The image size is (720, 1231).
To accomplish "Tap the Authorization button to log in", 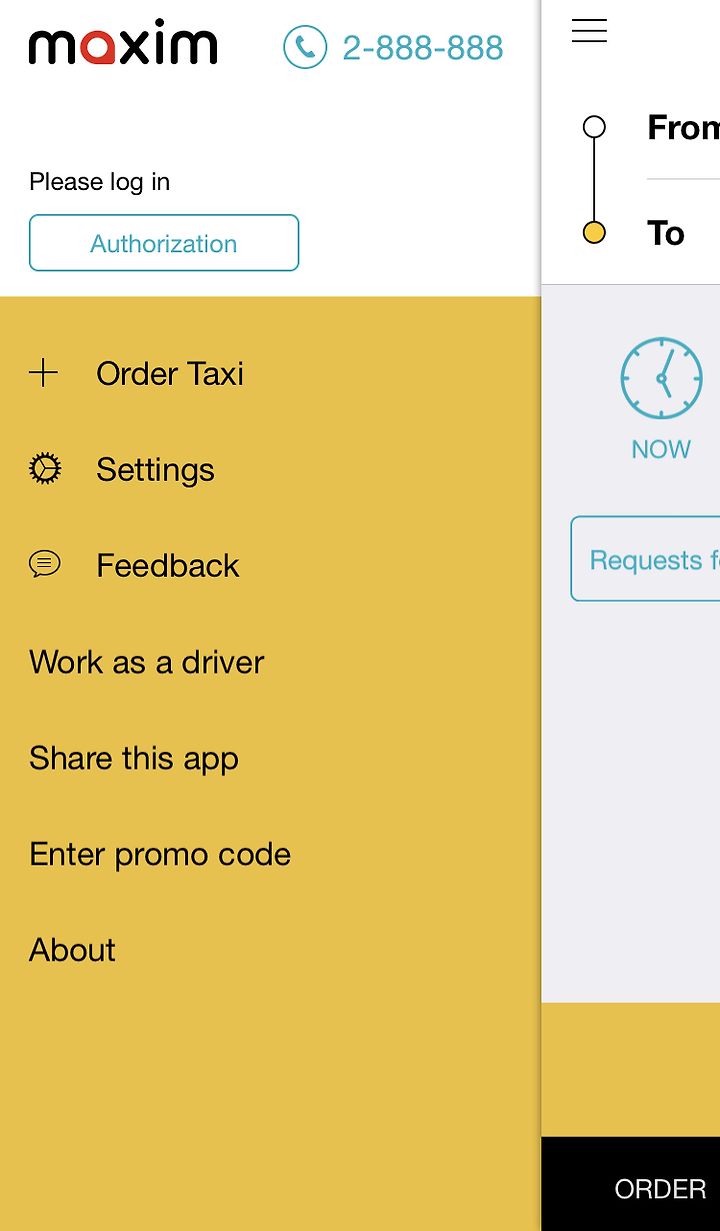I will (x=164, y=243).
